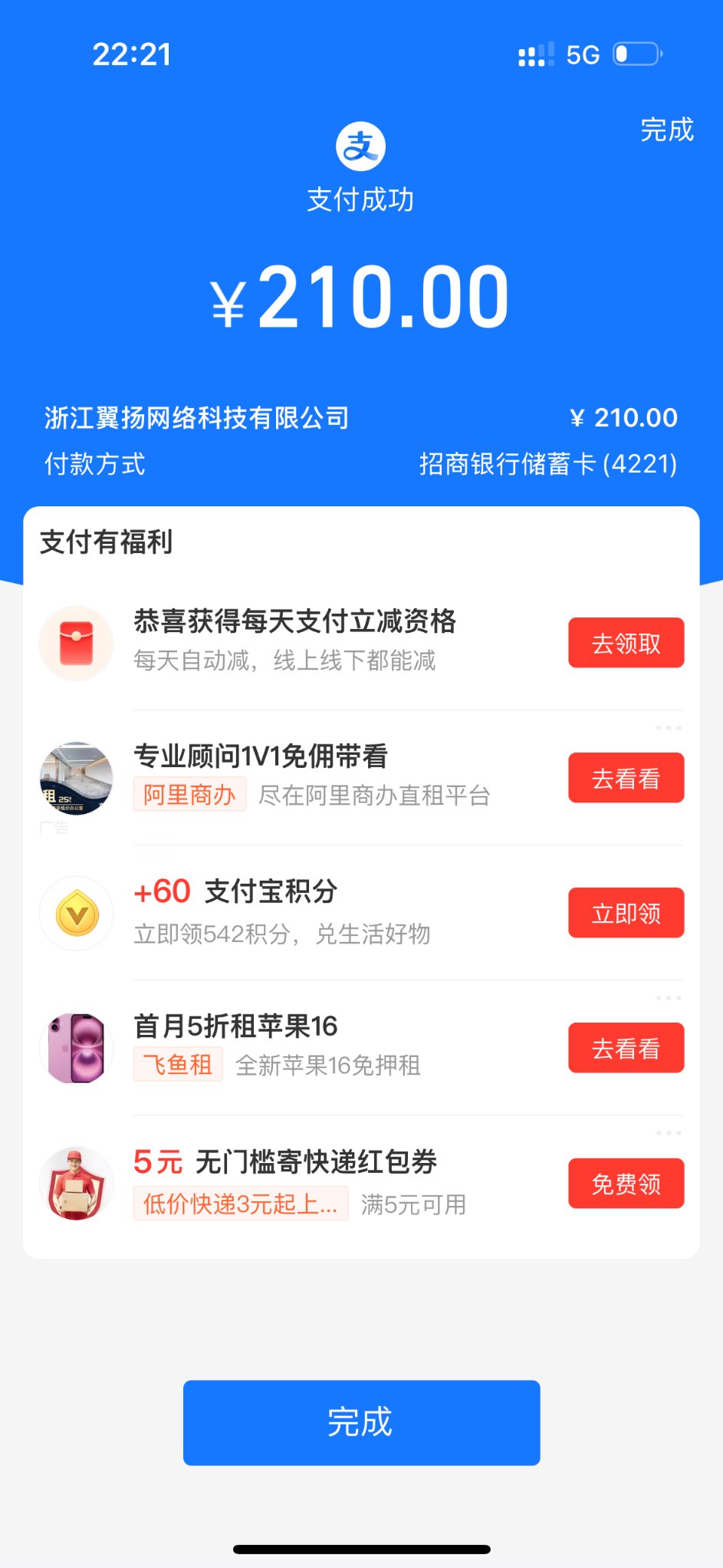Claim Alipay points with 立即领
723x1568 pixels.
point(626,913)
